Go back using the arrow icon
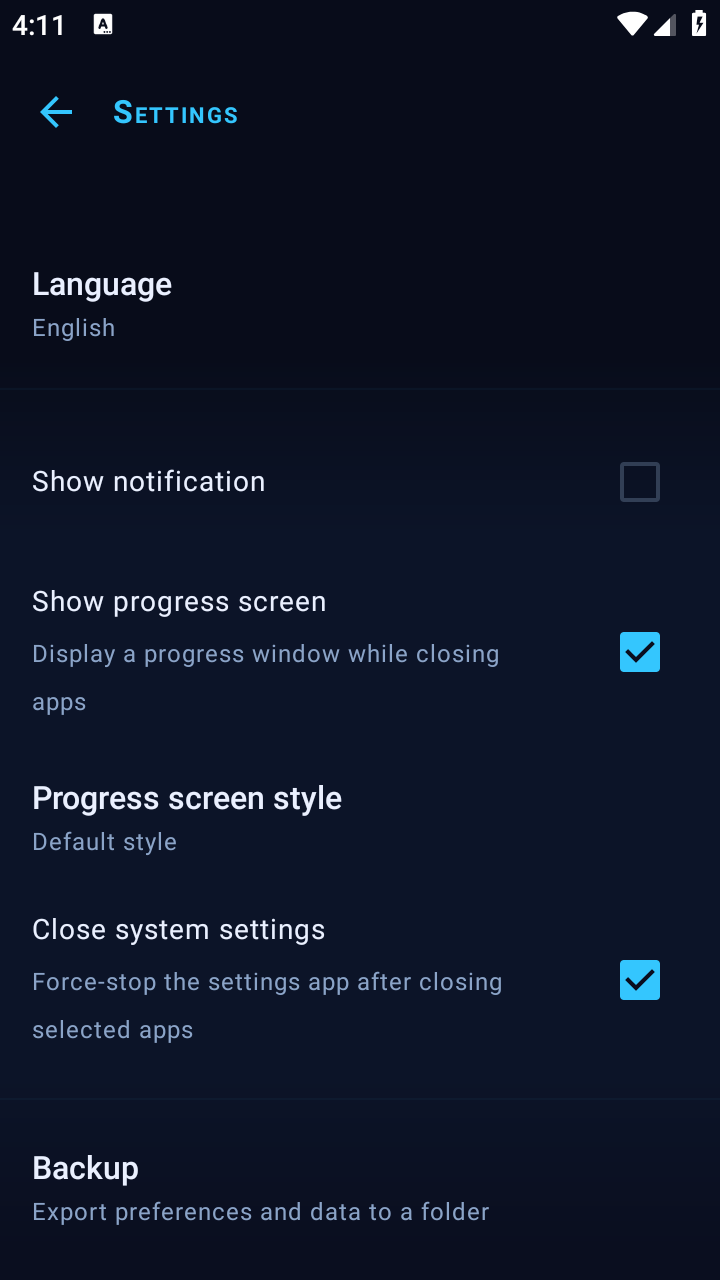 [56, 113]
